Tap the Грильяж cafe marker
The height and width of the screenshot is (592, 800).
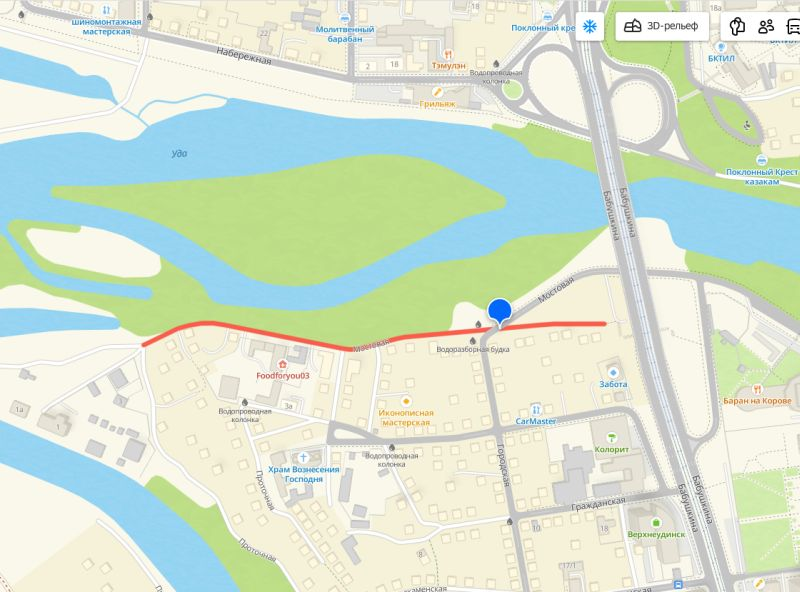click(425, 90)
